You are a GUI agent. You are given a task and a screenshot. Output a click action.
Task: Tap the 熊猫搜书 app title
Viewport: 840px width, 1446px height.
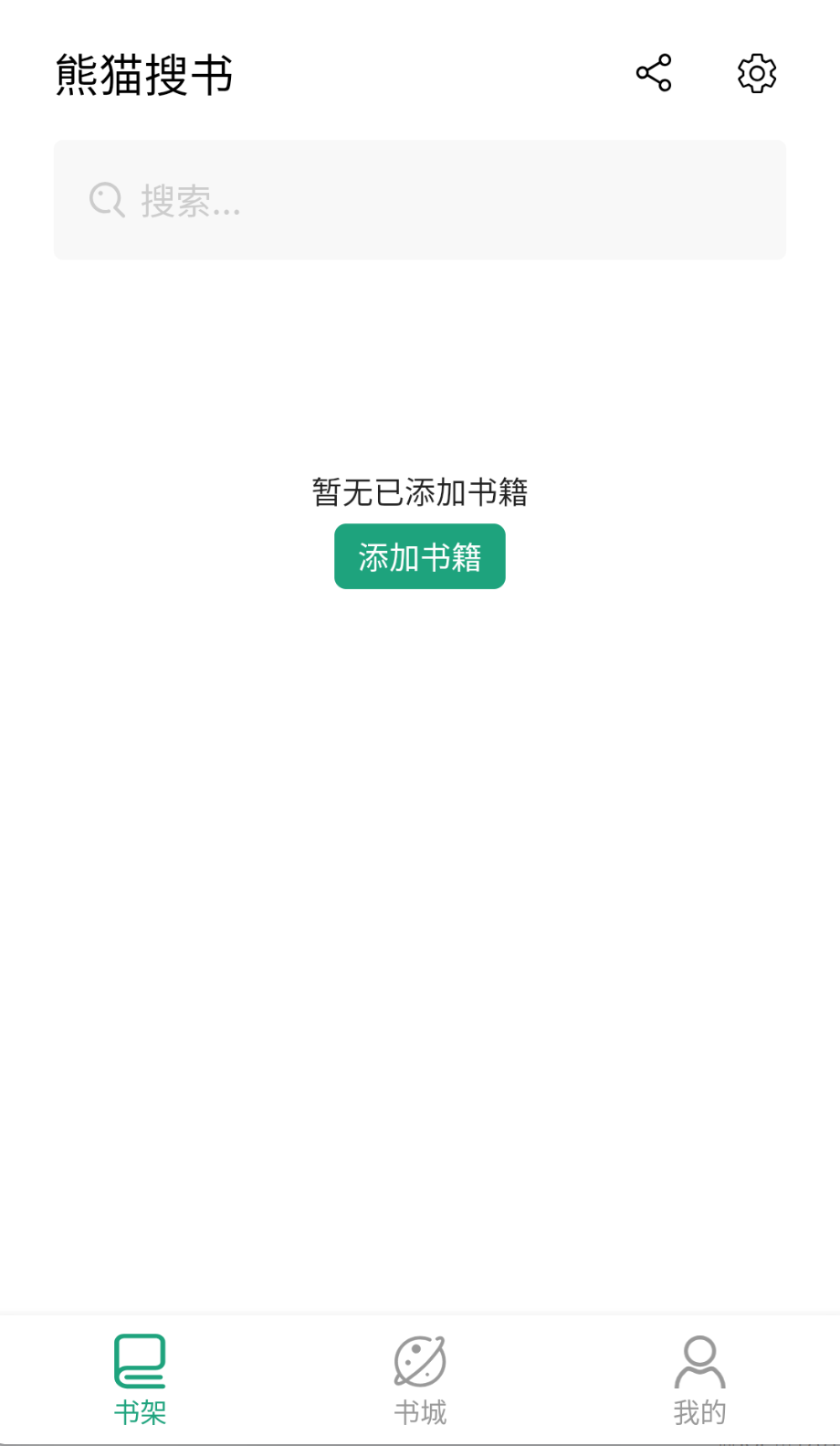143,74
